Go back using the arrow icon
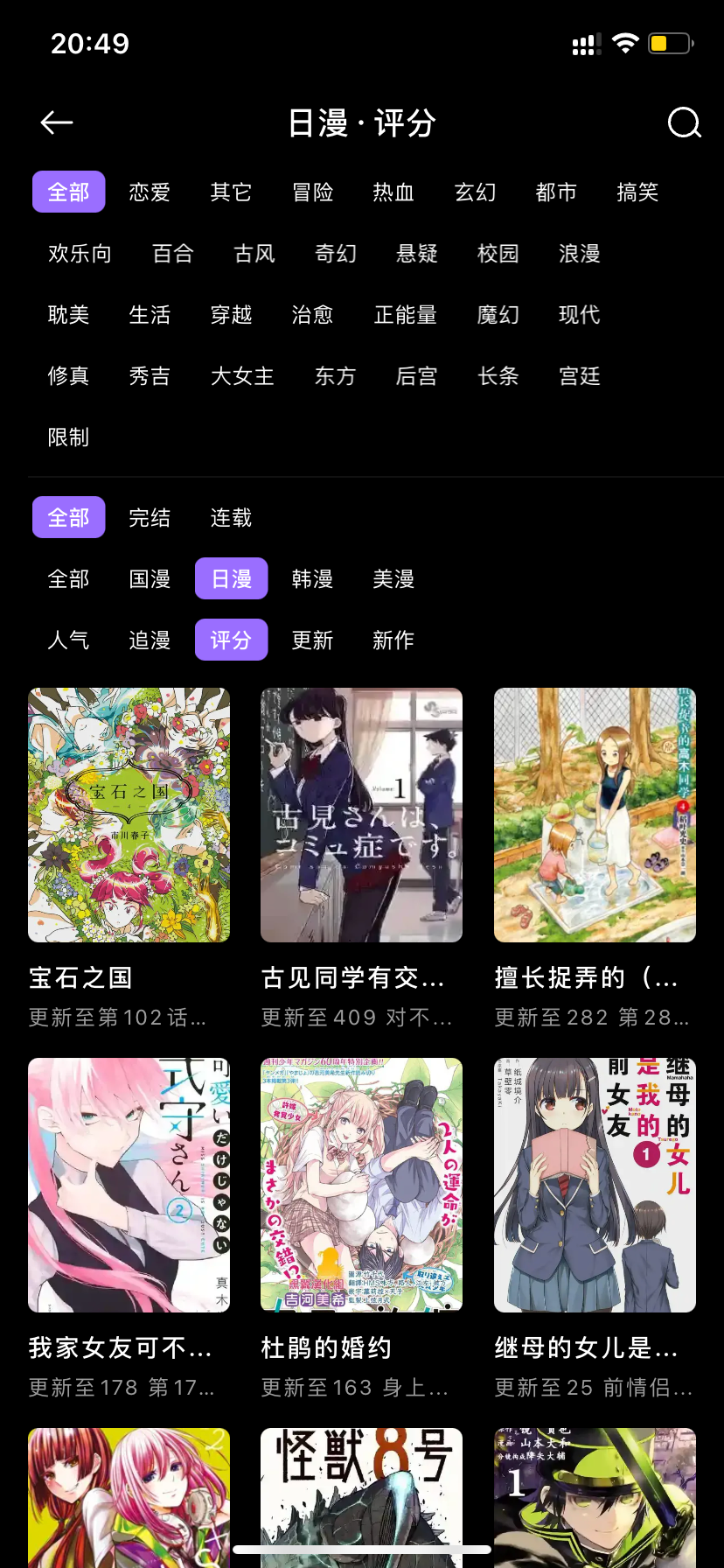The image size is (724, 1568). pos(57,122)
